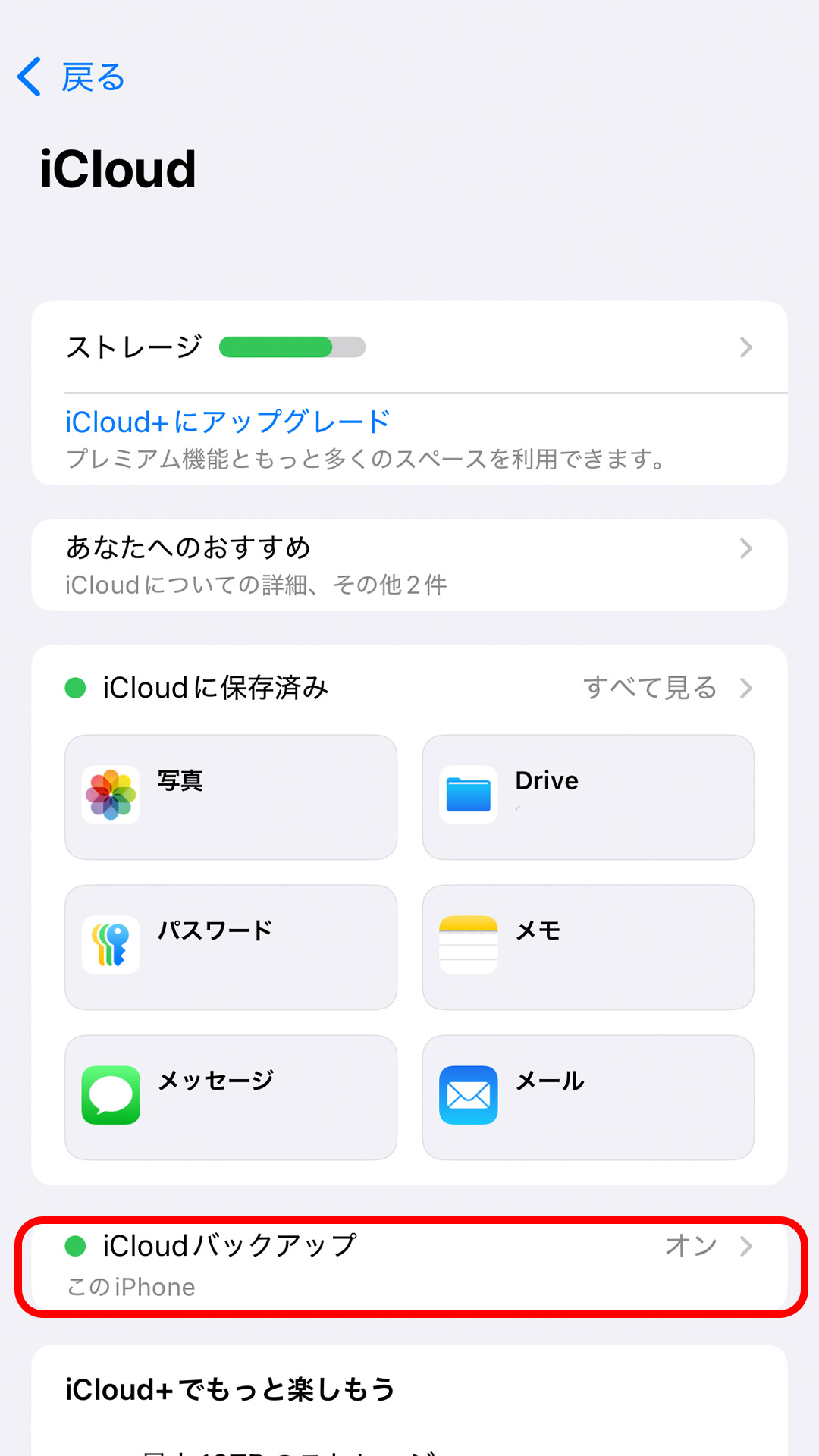Open the 写真 (Photos) iCloud settings
Image resolution: width=819 pixels, height=1456 pixels.
click(x=230, y=795)
